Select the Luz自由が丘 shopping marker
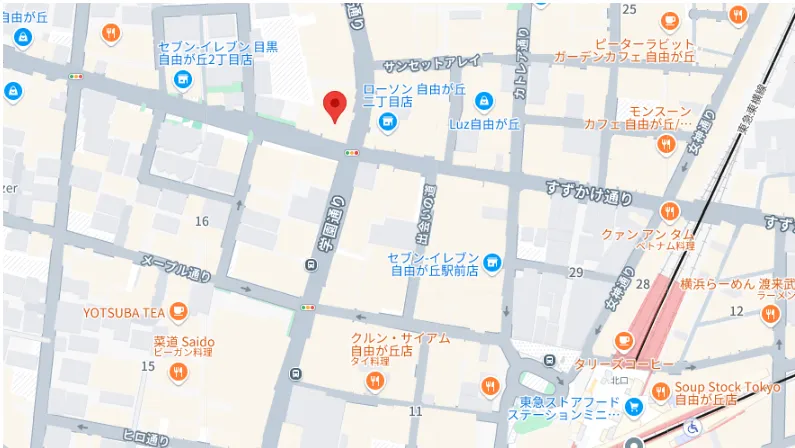Image resolution: width=795 pixels, height=448 pixels. point(484,102)
